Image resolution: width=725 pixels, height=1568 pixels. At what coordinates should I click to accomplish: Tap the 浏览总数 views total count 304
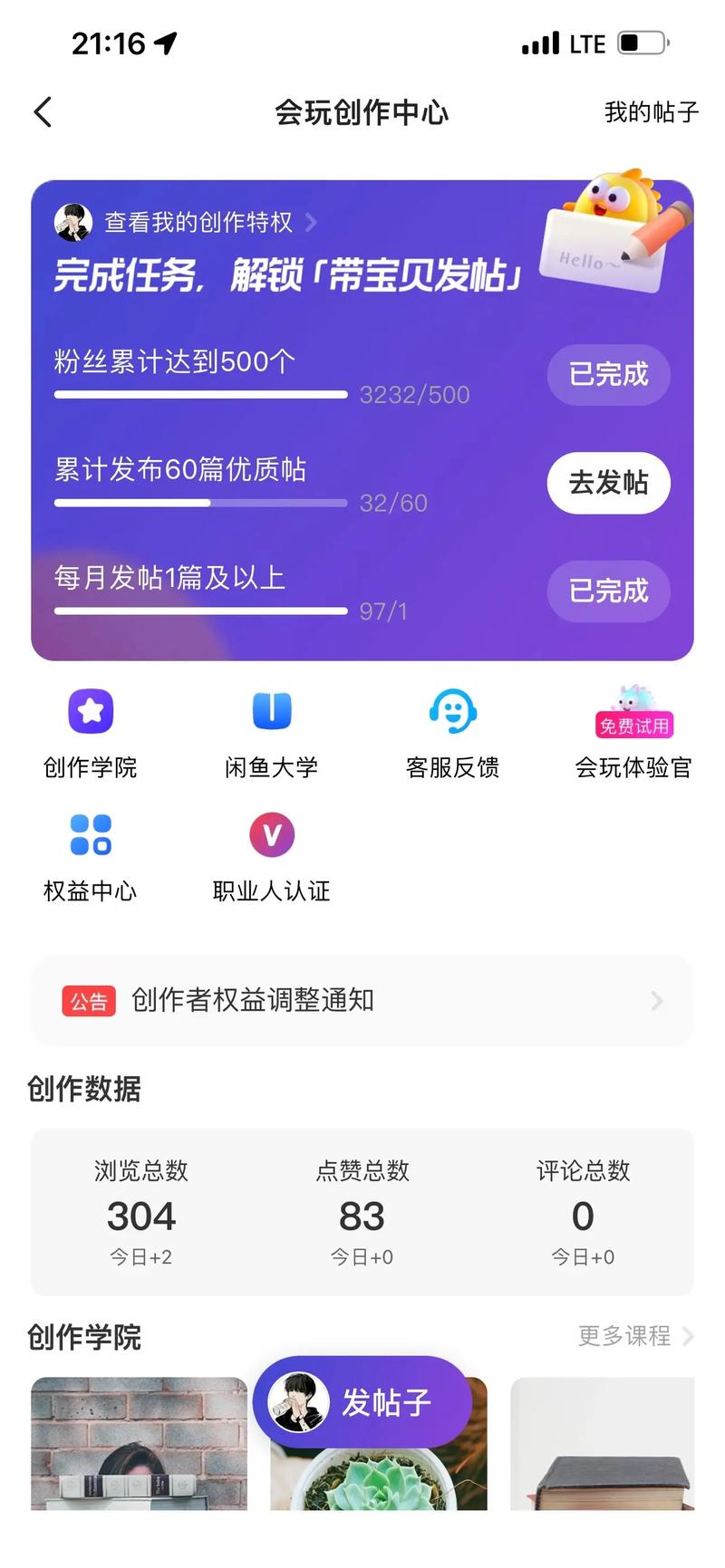tap(140, 1216)
